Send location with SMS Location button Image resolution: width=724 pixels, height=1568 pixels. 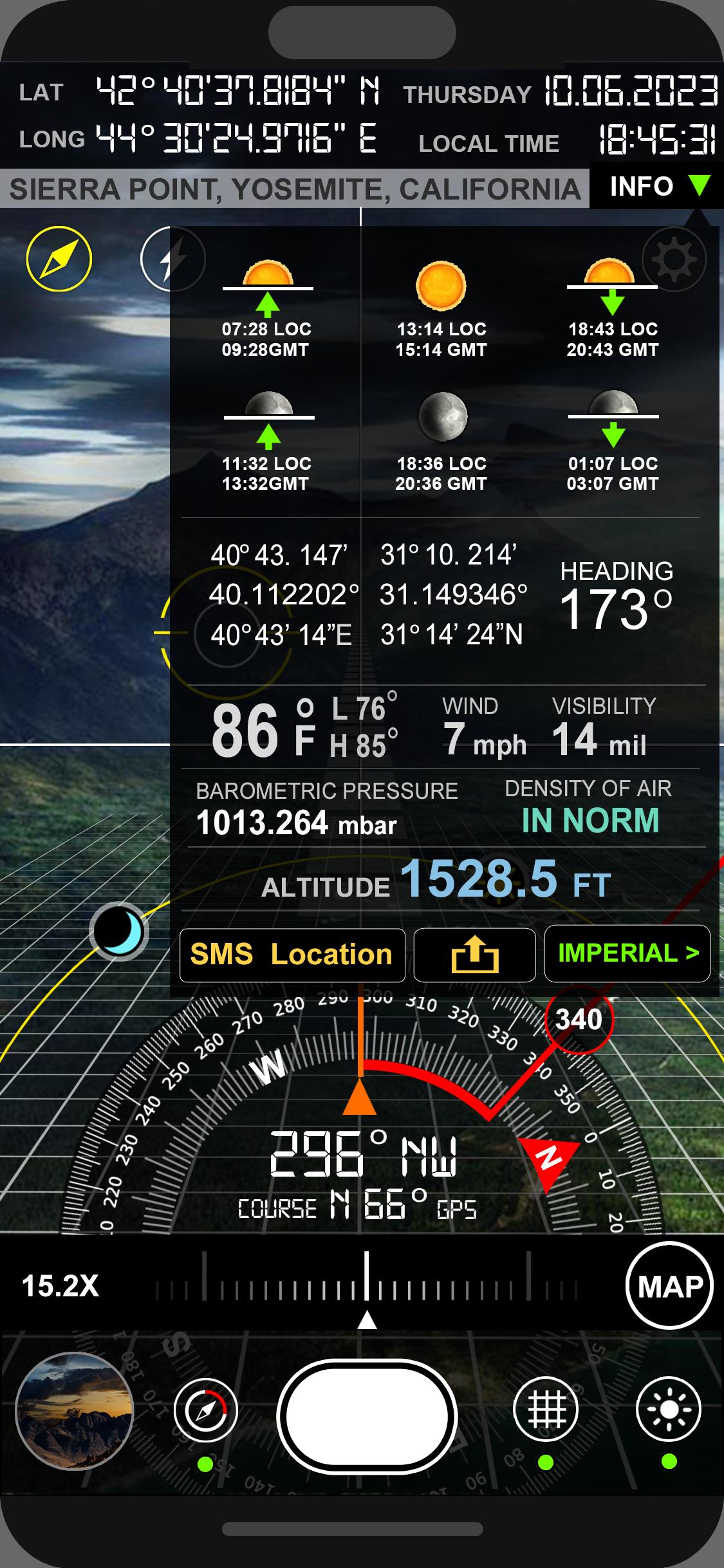292,955
